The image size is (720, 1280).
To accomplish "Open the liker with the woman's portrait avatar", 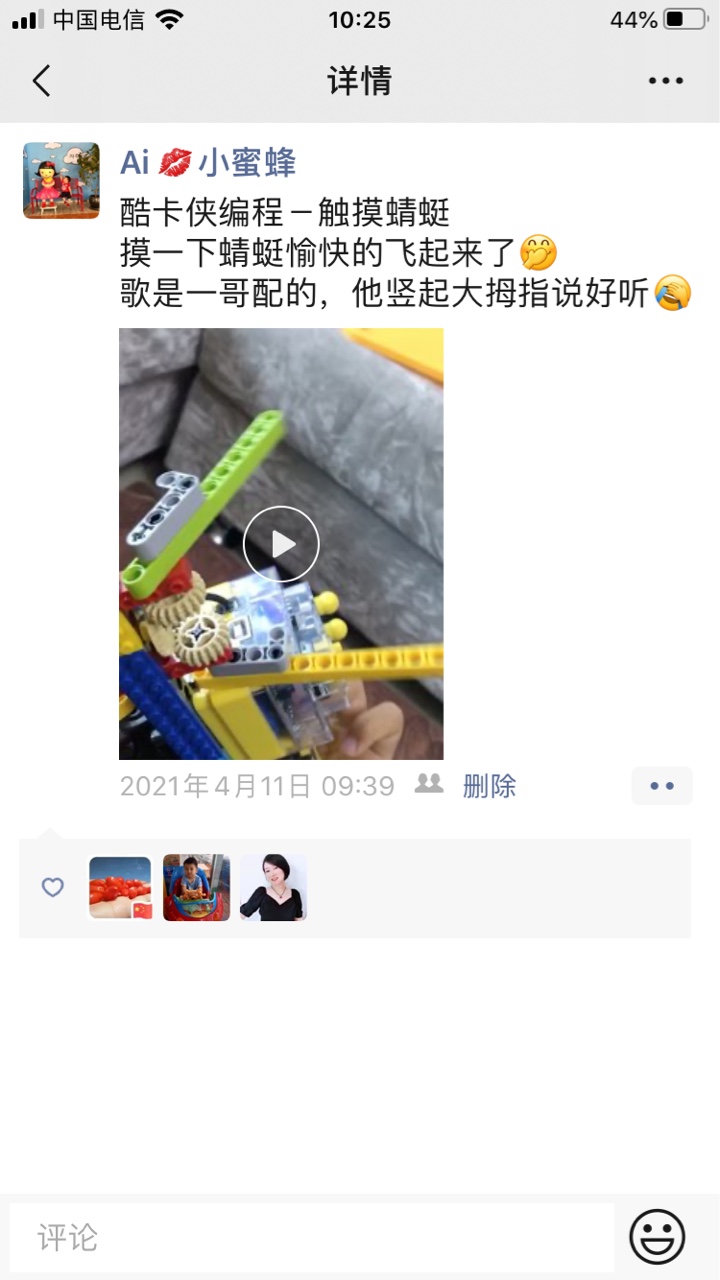I will [x=273, y=887].
